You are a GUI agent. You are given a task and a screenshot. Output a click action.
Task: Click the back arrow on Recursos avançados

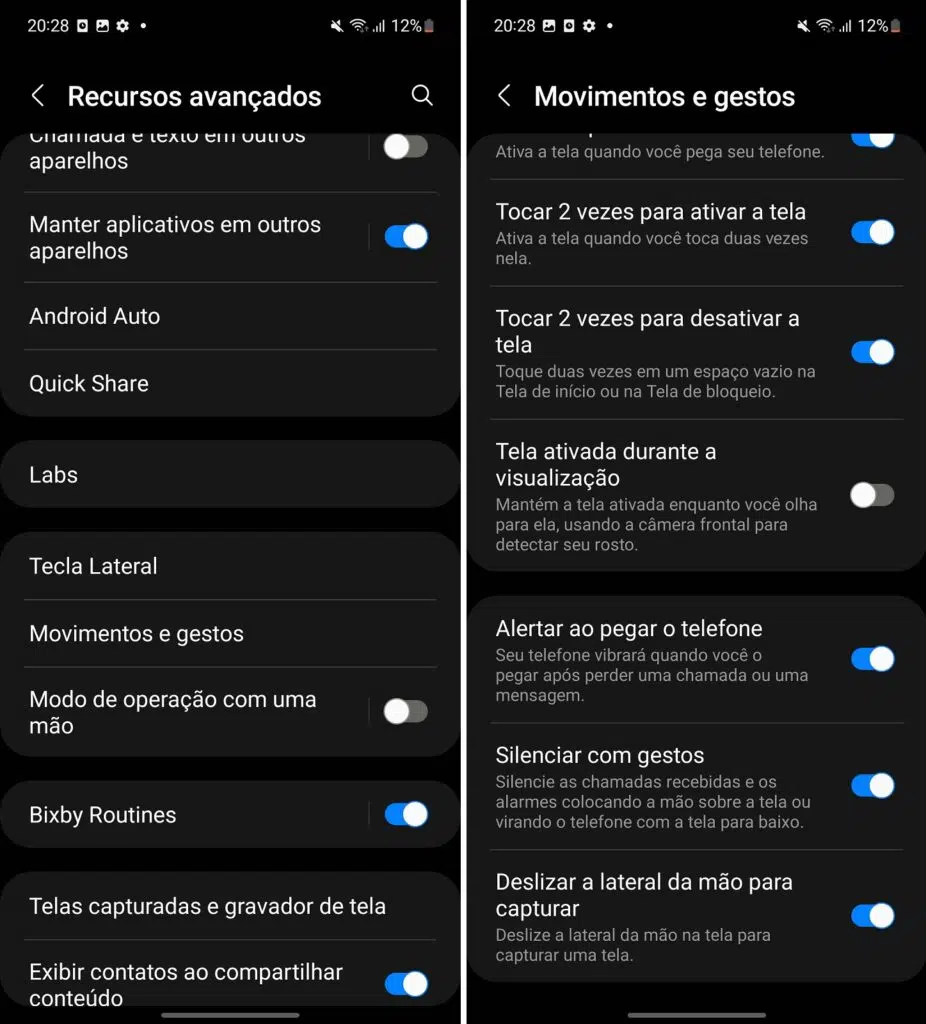tap(37, 95)
